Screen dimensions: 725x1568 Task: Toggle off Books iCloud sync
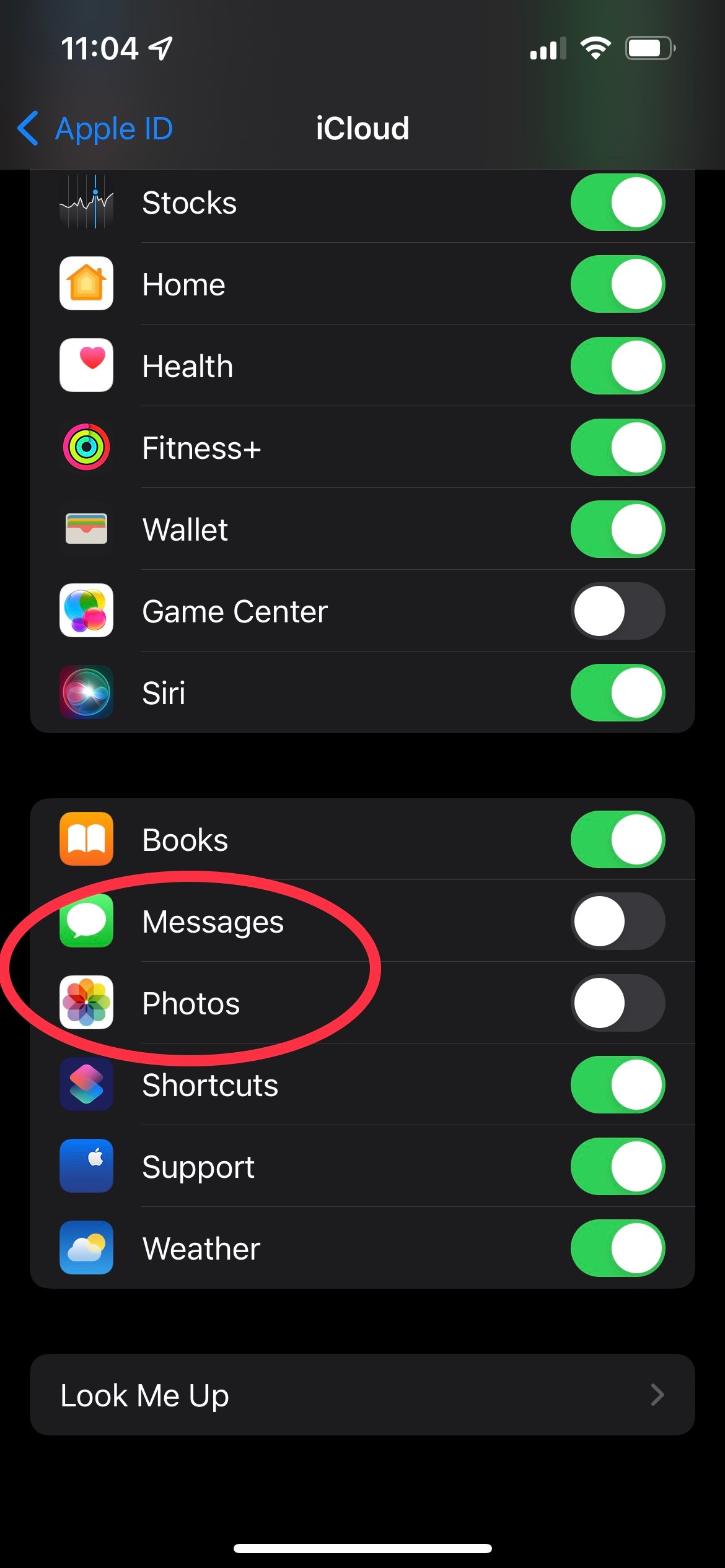click(x=618, y=840)
